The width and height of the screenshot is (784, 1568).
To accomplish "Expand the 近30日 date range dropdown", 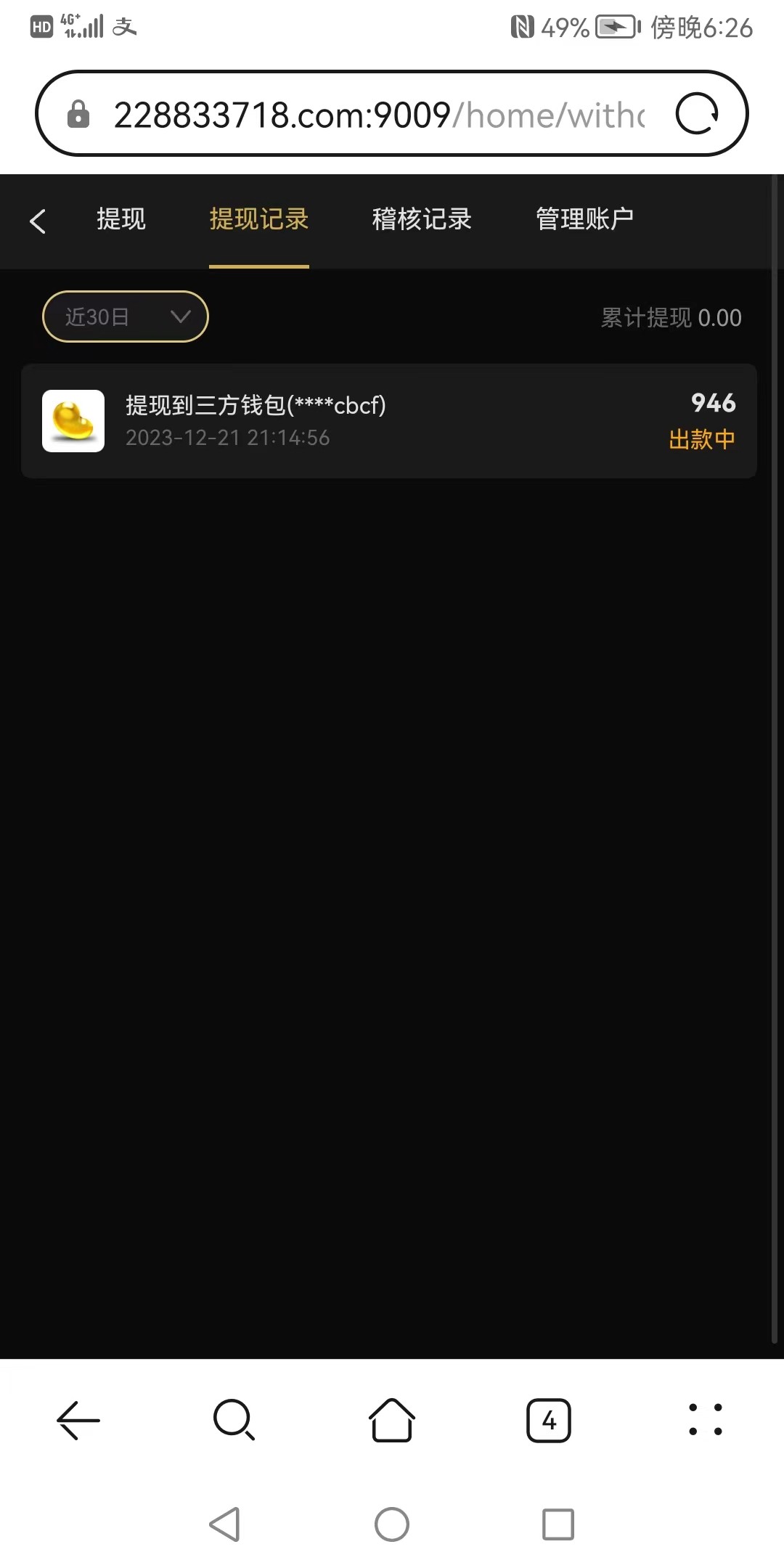I will 126,317.
